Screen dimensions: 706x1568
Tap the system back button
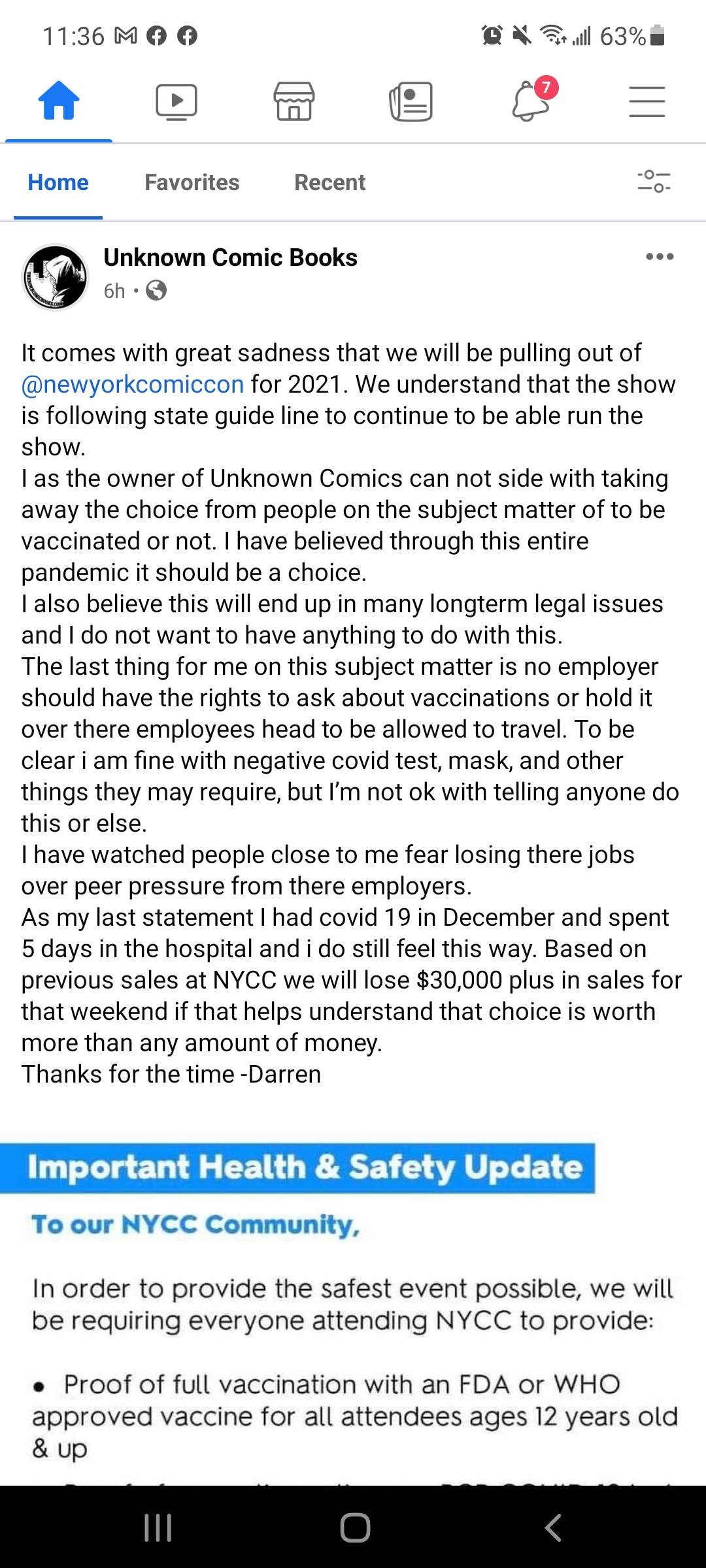point(553,1527)
